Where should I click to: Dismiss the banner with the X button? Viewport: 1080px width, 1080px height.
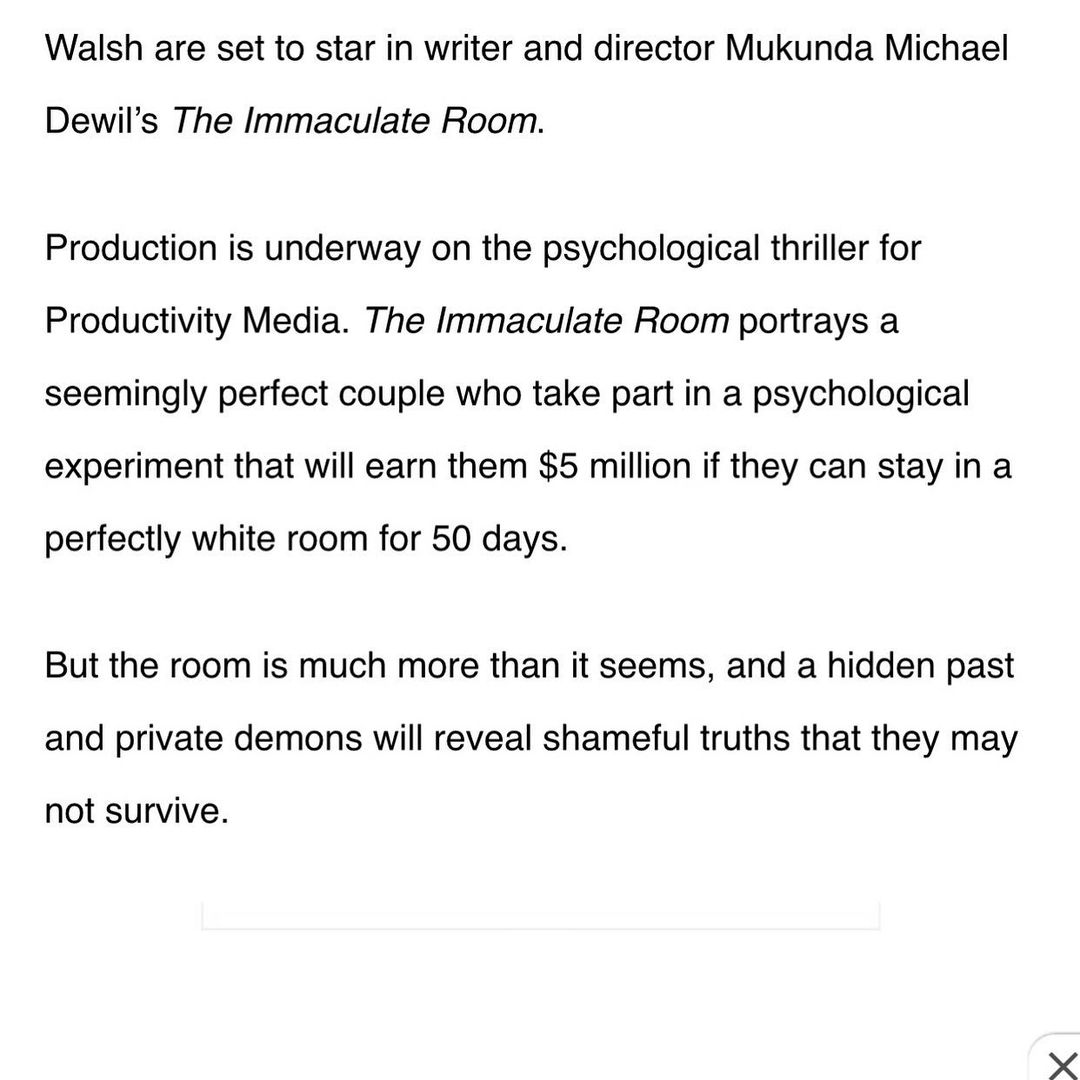[1059, 1063]
